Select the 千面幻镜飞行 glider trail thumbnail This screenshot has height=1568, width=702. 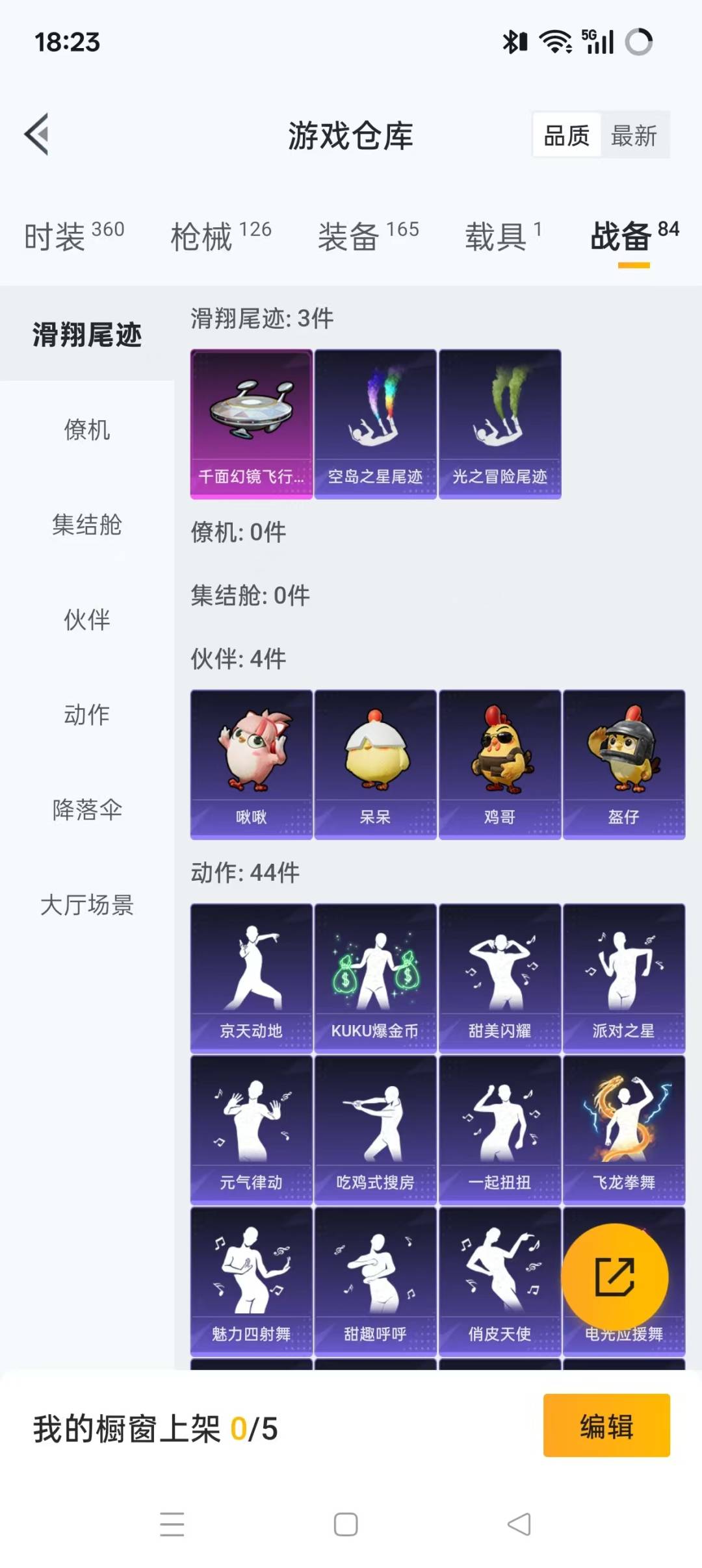pos(251,422)
